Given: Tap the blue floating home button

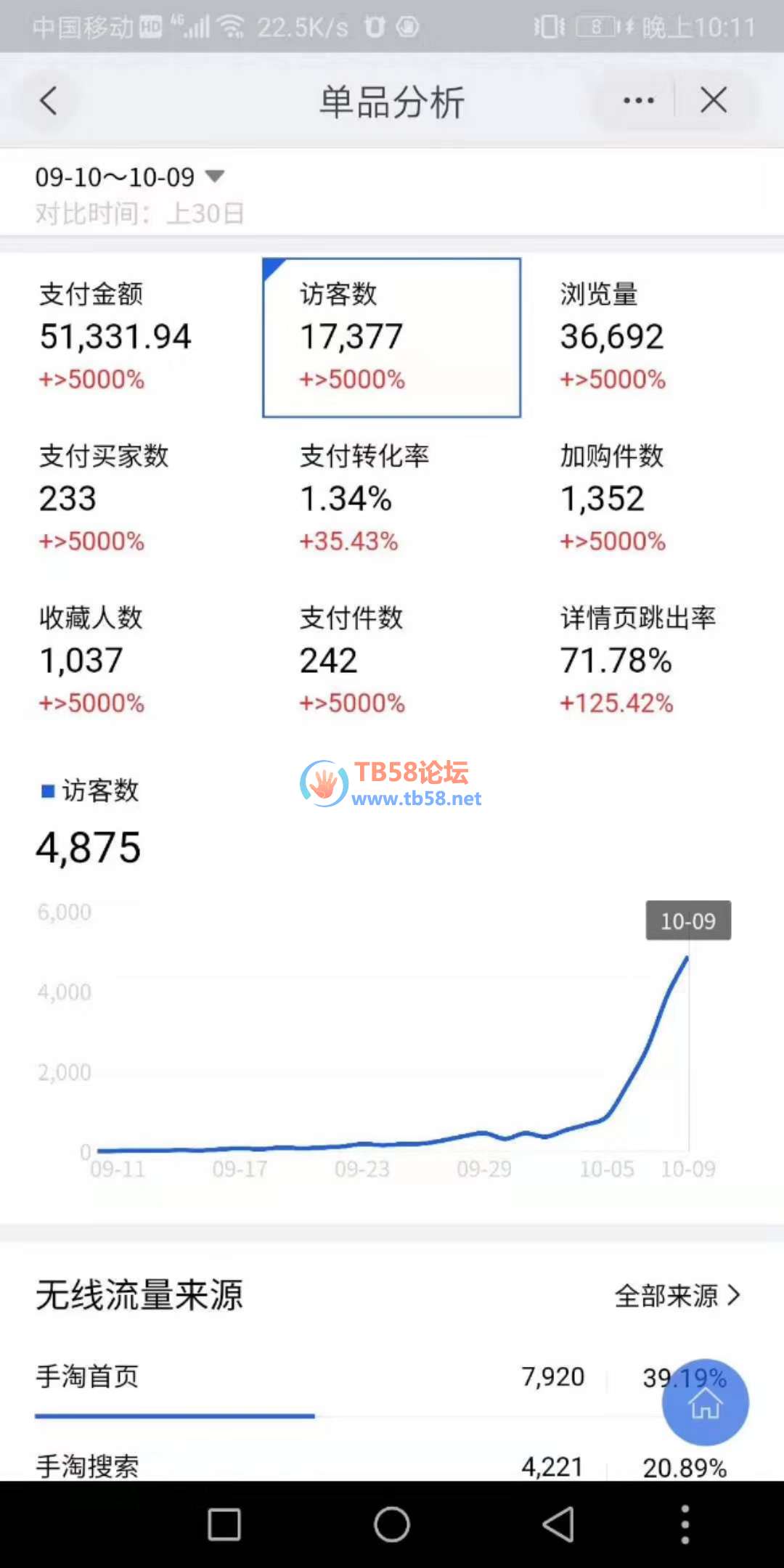Looking at the screenshot, I should [x=705, y=1402].
